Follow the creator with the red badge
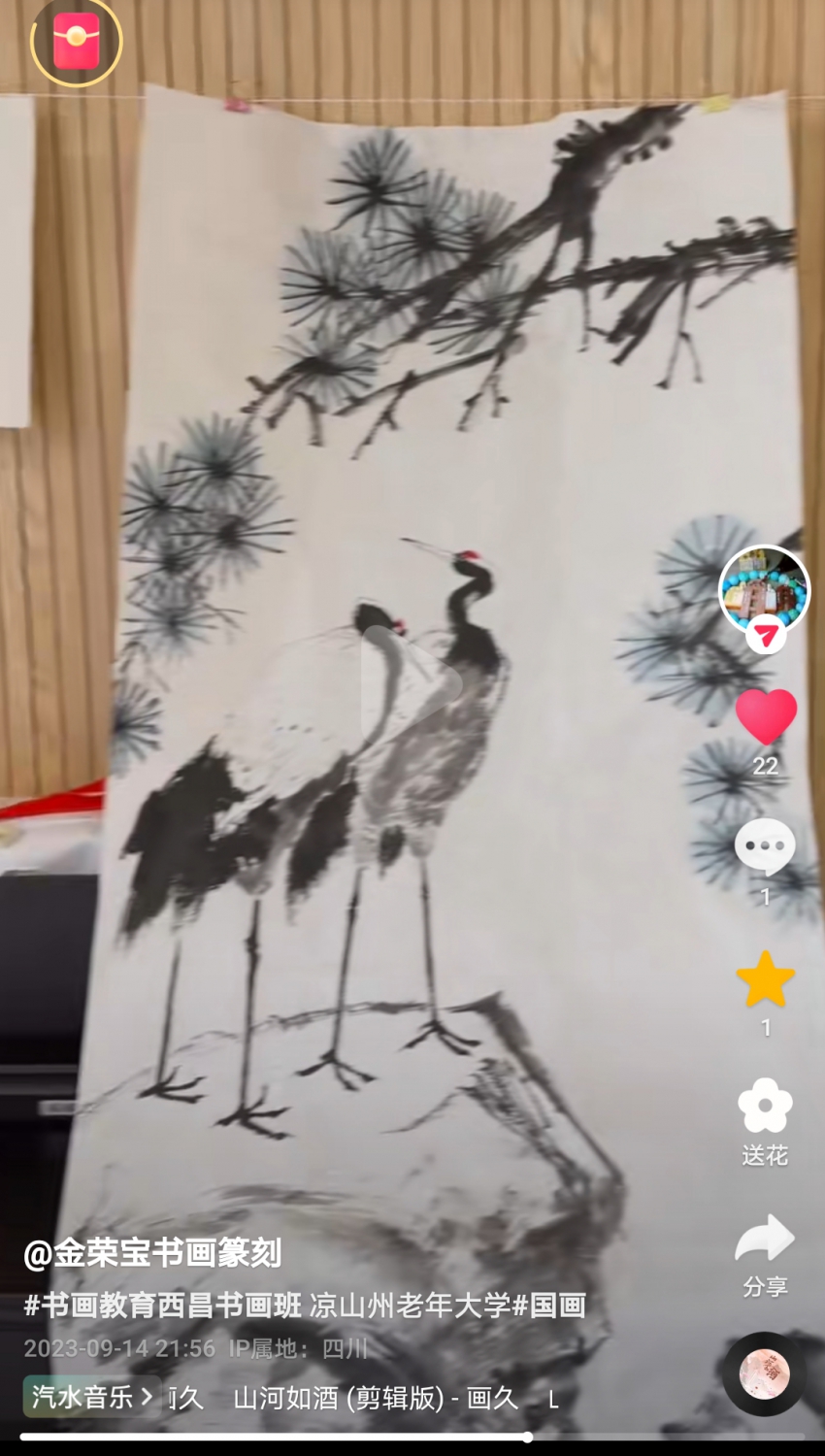825x1456 pixels. pyautogui.click(x=766, y=636)
